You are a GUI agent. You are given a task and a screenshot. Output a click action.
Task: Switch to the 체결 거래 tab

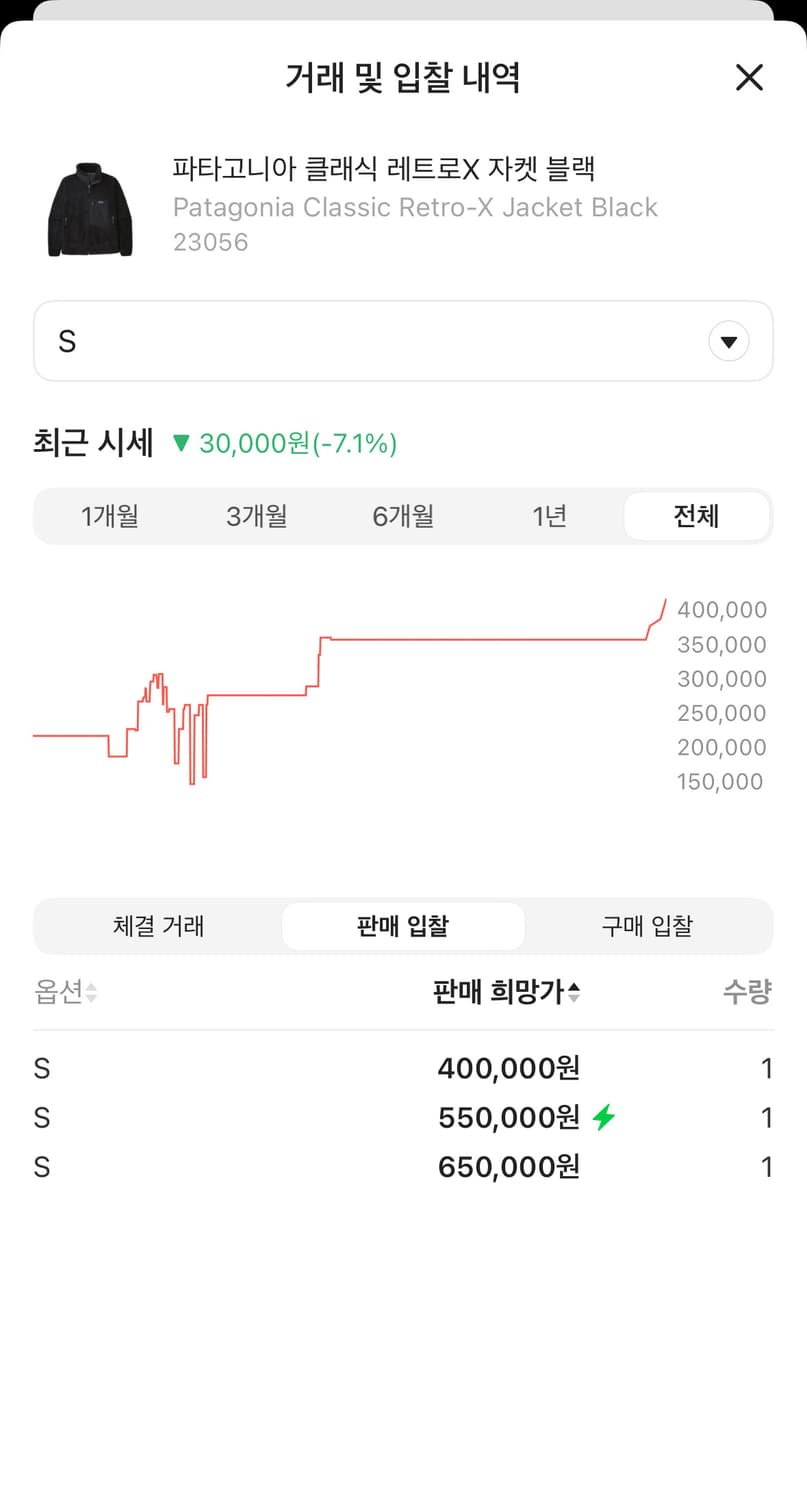click(158, 926)
